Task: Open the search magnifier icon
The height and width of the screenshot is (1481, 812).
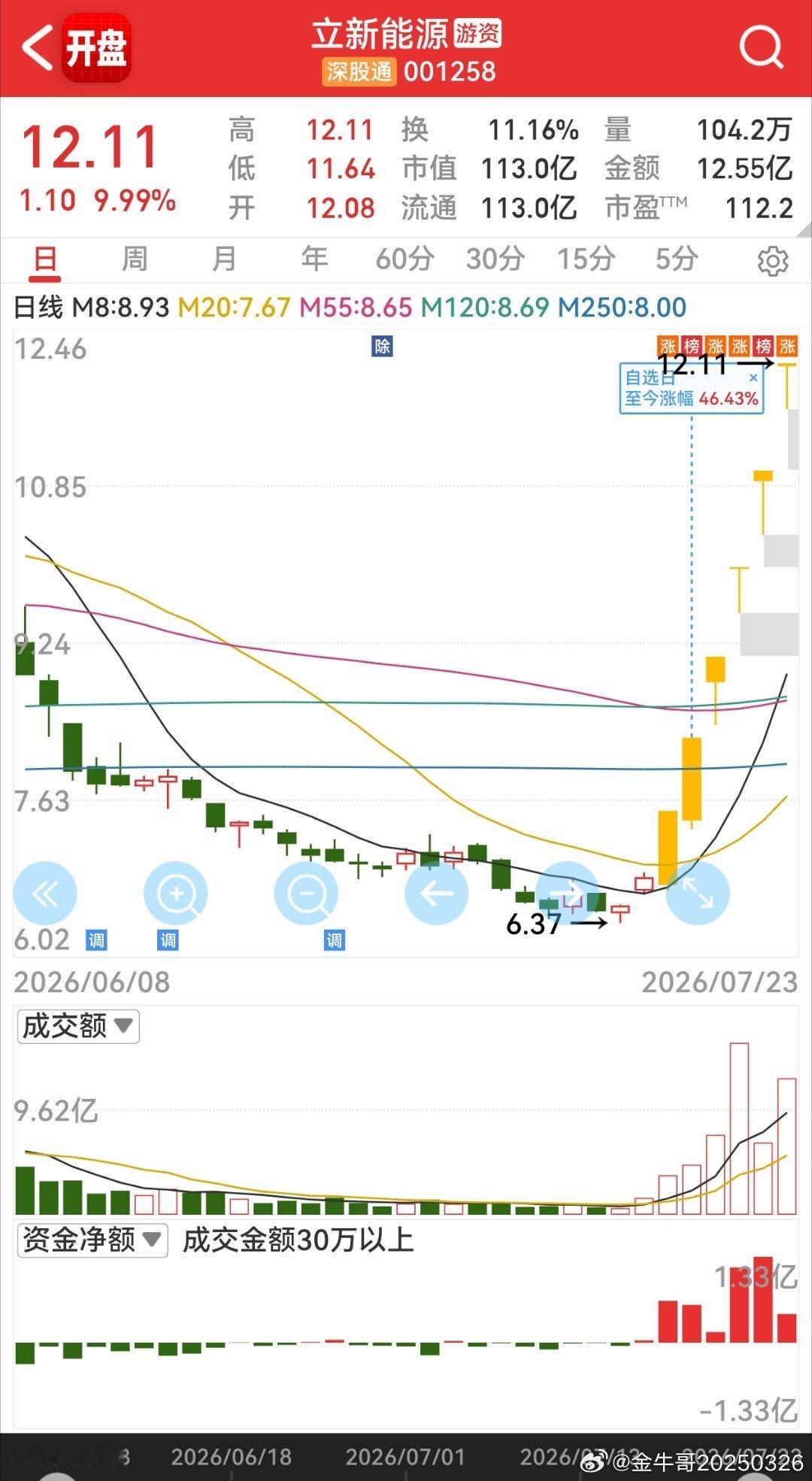Action: (x=761, y=47)
